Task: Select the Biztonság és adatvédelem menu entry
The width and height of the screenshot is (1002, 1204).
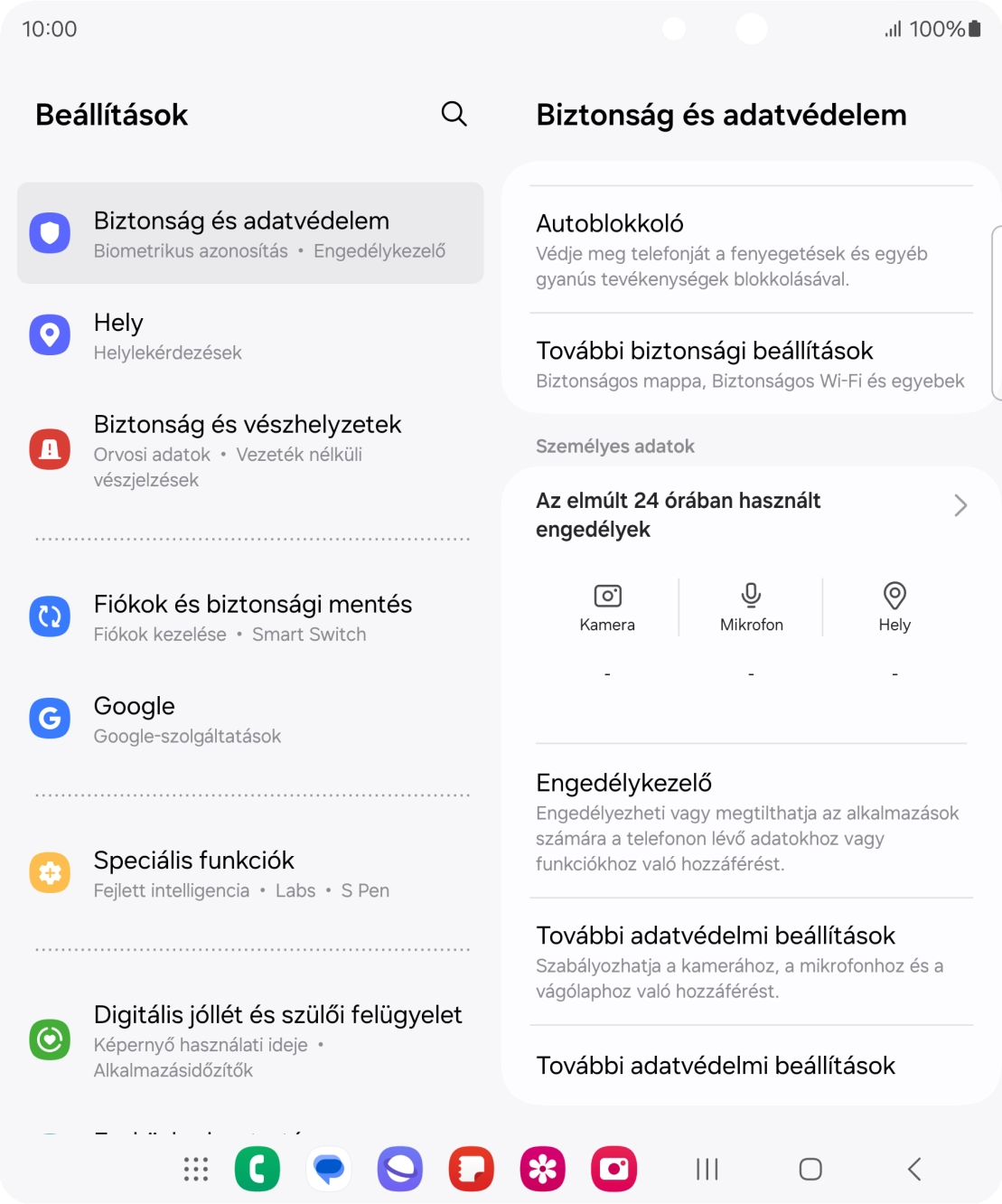Action: pyautogui.click(x=249, y=232)
